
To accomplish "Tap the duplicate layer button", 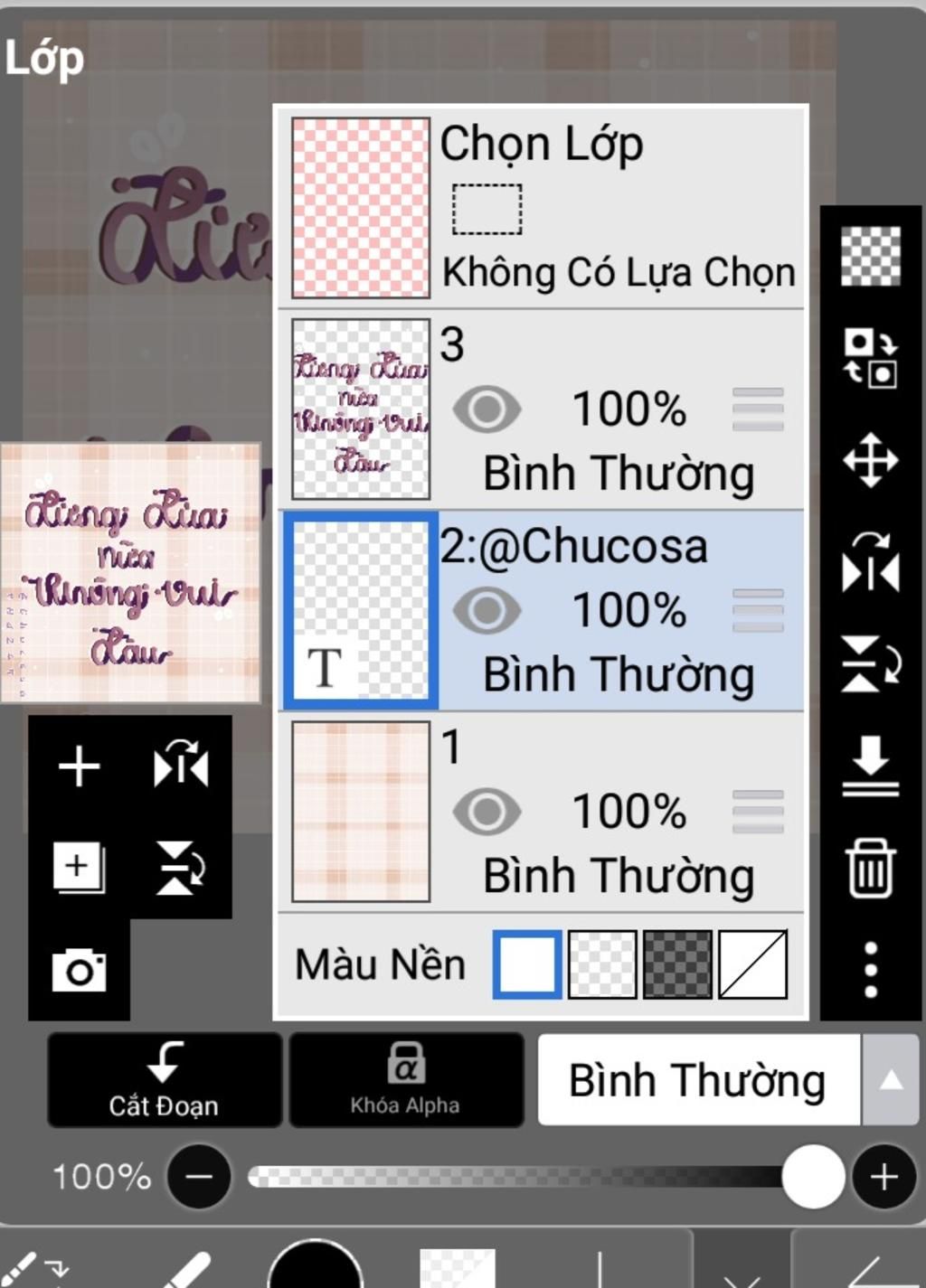I will point(79,869).
